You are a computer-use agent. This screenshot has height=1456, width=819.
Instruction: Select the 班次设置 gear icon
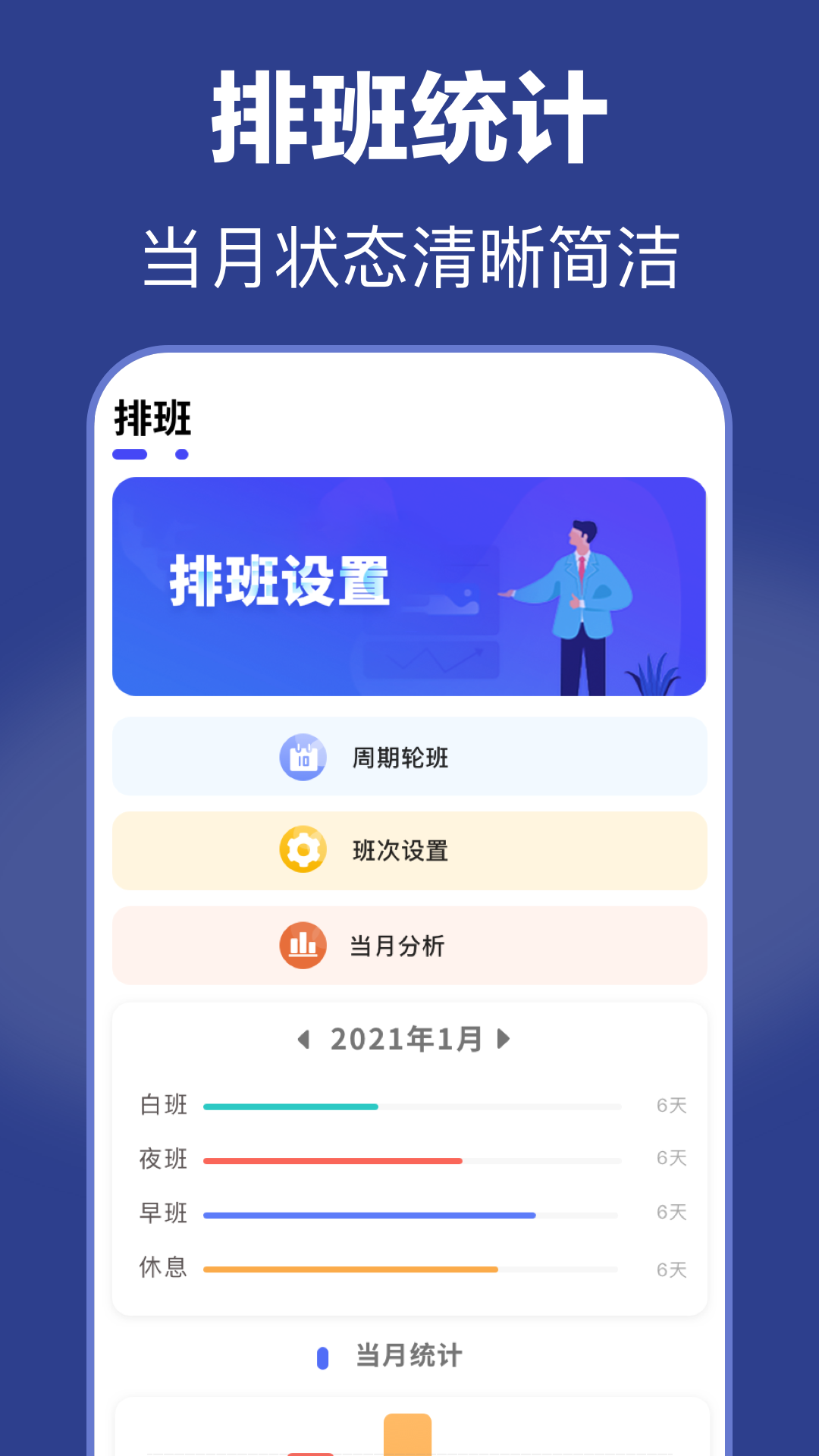coord(302,850)
